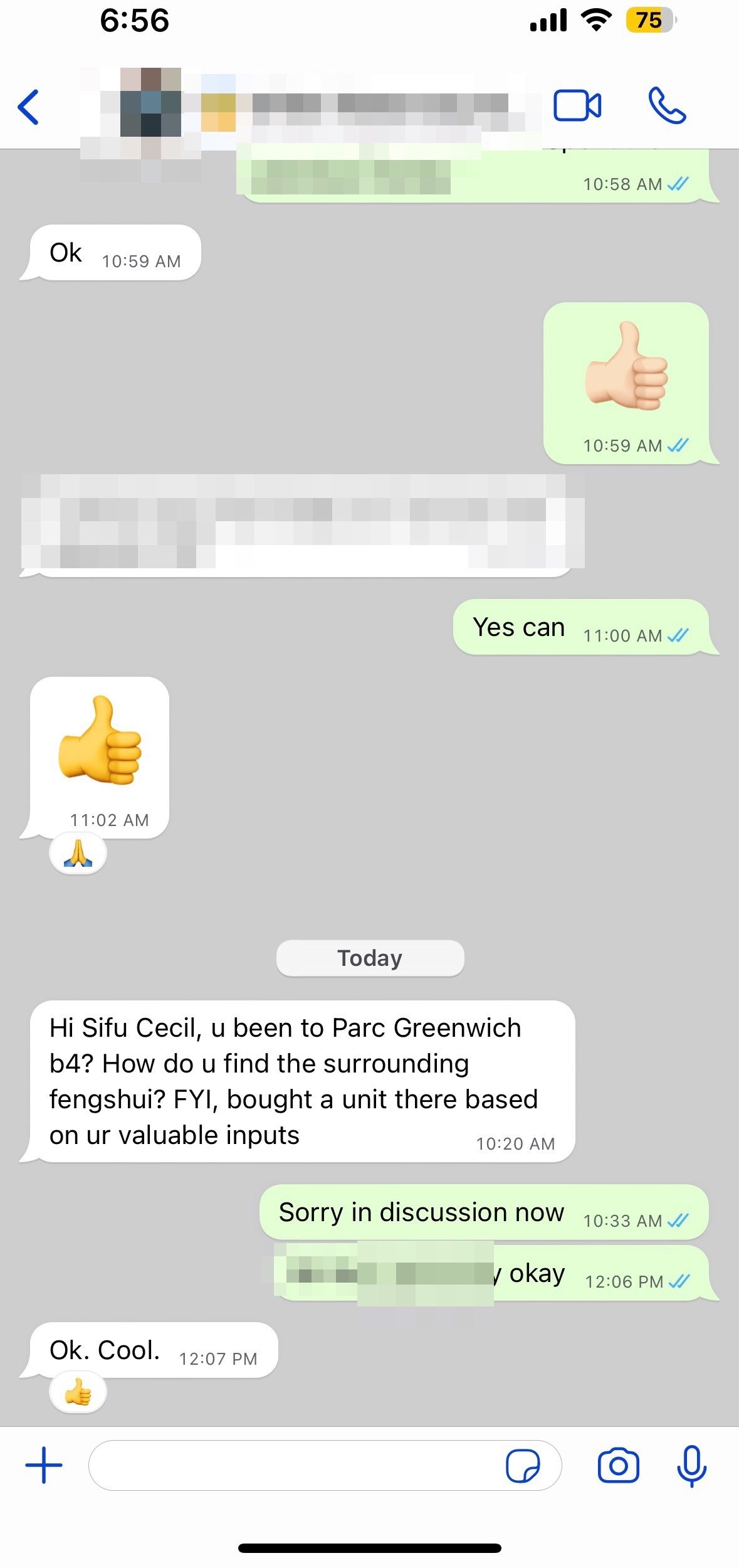Open the sticker picker
This screenshot has width=739, height=1568.
(x=522, y=1465)
